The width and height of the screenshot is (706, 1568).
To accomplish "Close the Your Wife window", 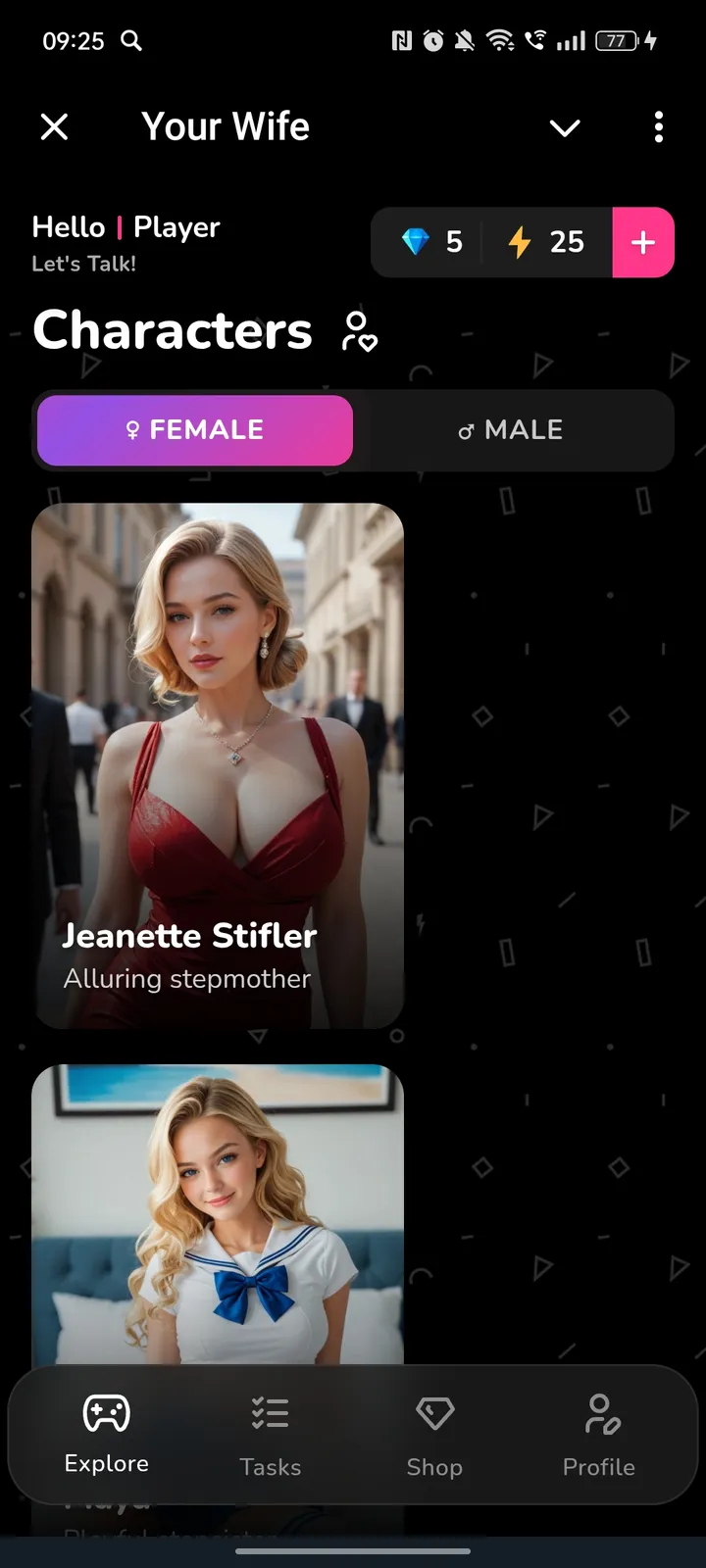I will 55,126.
